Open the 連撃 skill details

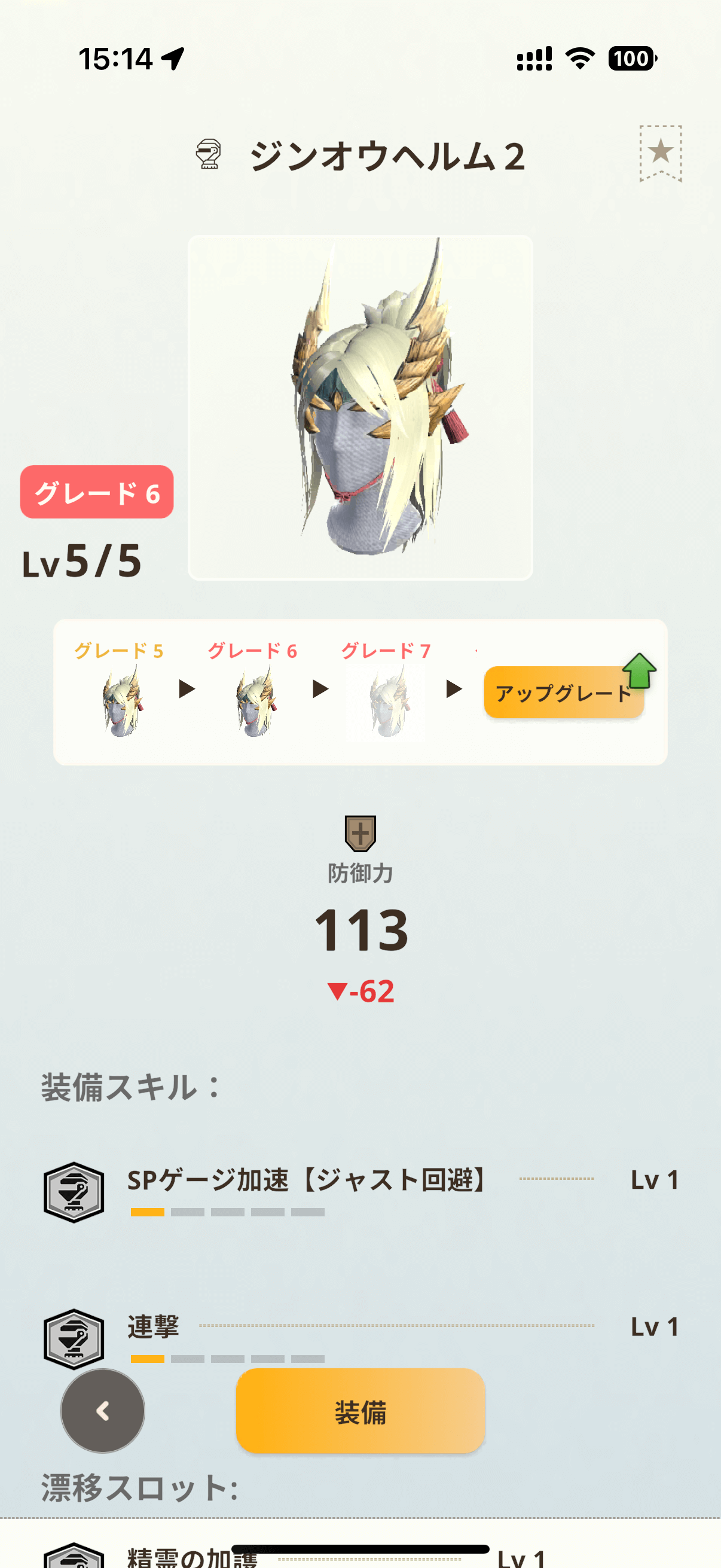point(152,1327)
